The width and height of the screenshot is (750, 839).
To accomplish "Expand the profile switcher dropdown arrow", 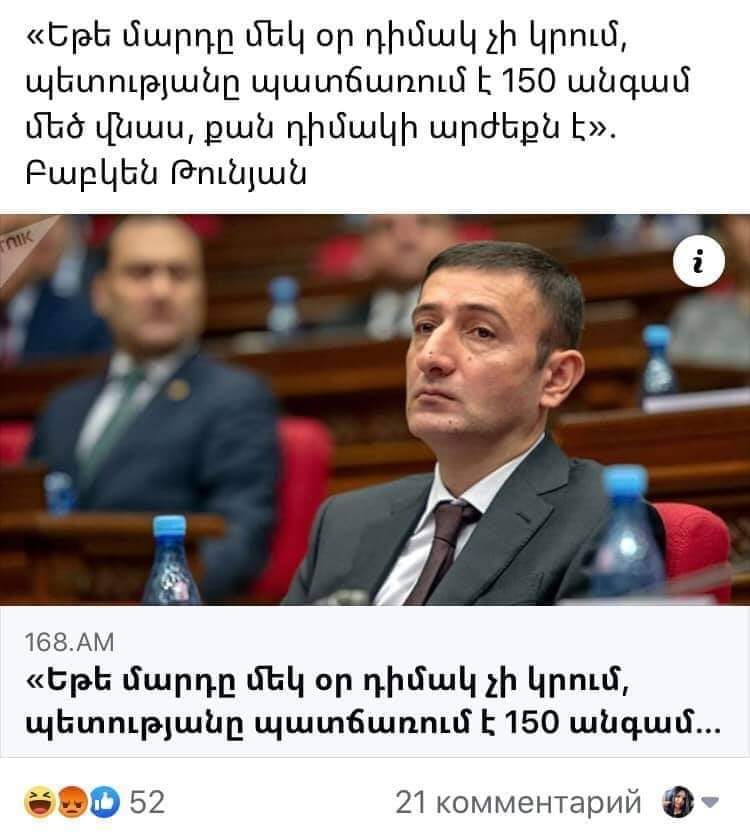I will click(712, 801).
